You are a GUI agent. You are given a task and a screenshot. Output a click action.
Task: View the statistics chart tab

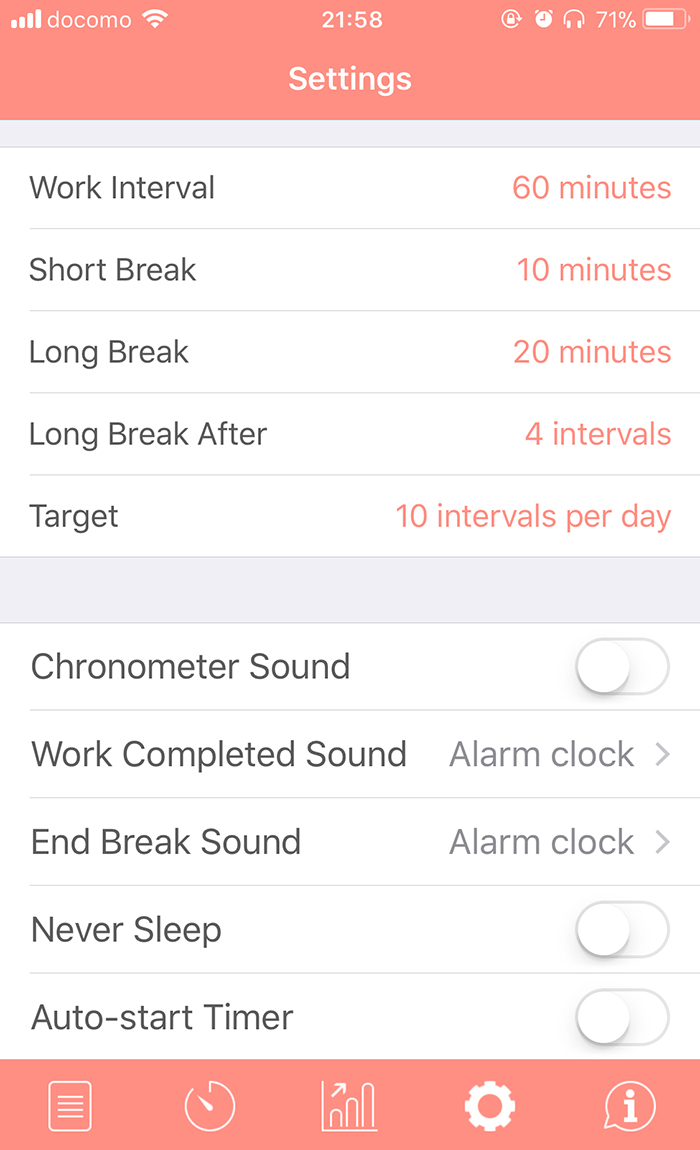(349, 1105)
